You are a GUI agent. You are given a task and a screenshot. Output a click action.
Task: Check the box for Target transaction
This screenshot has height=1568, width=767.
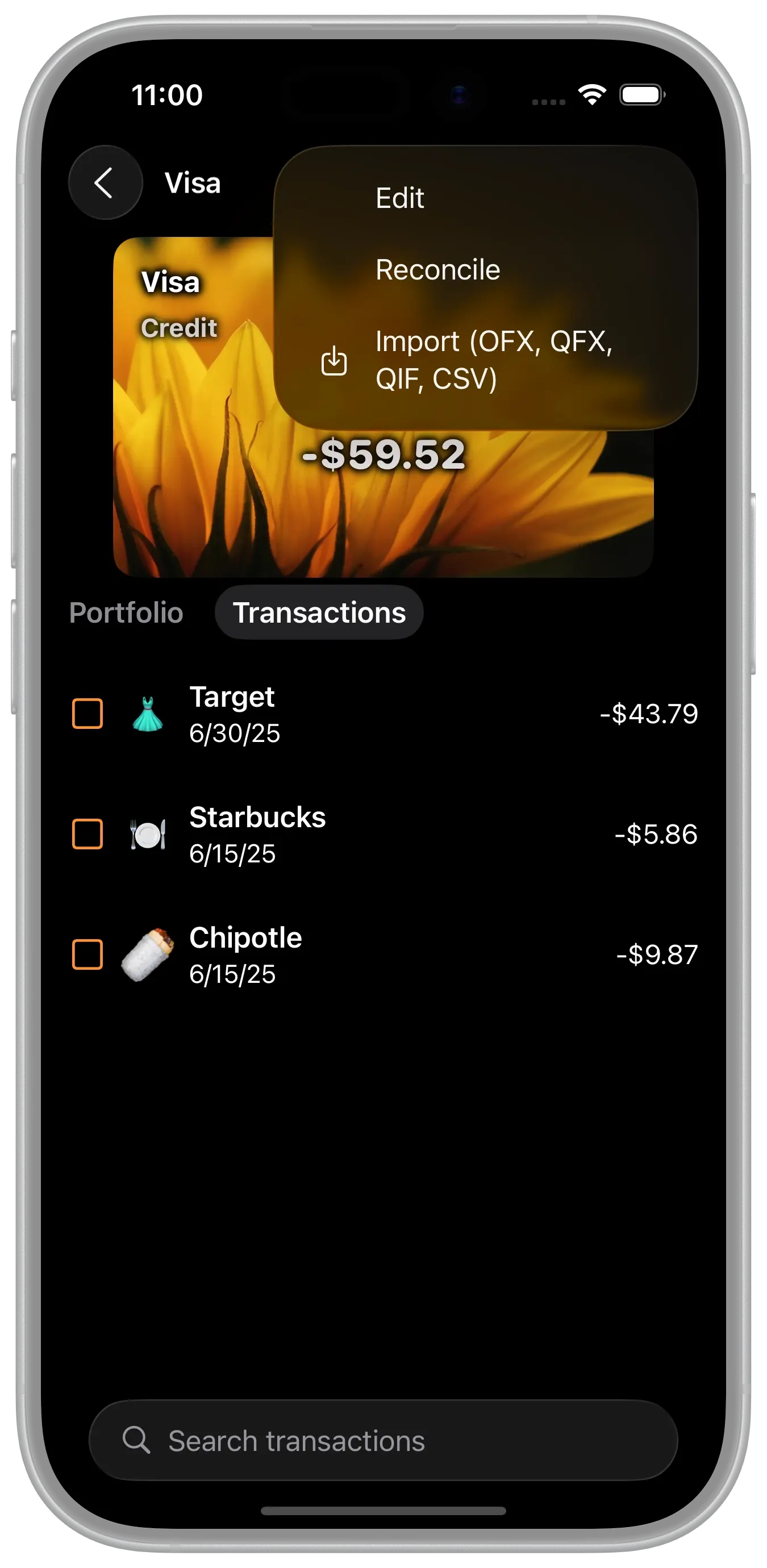click(x=87, y=714)
